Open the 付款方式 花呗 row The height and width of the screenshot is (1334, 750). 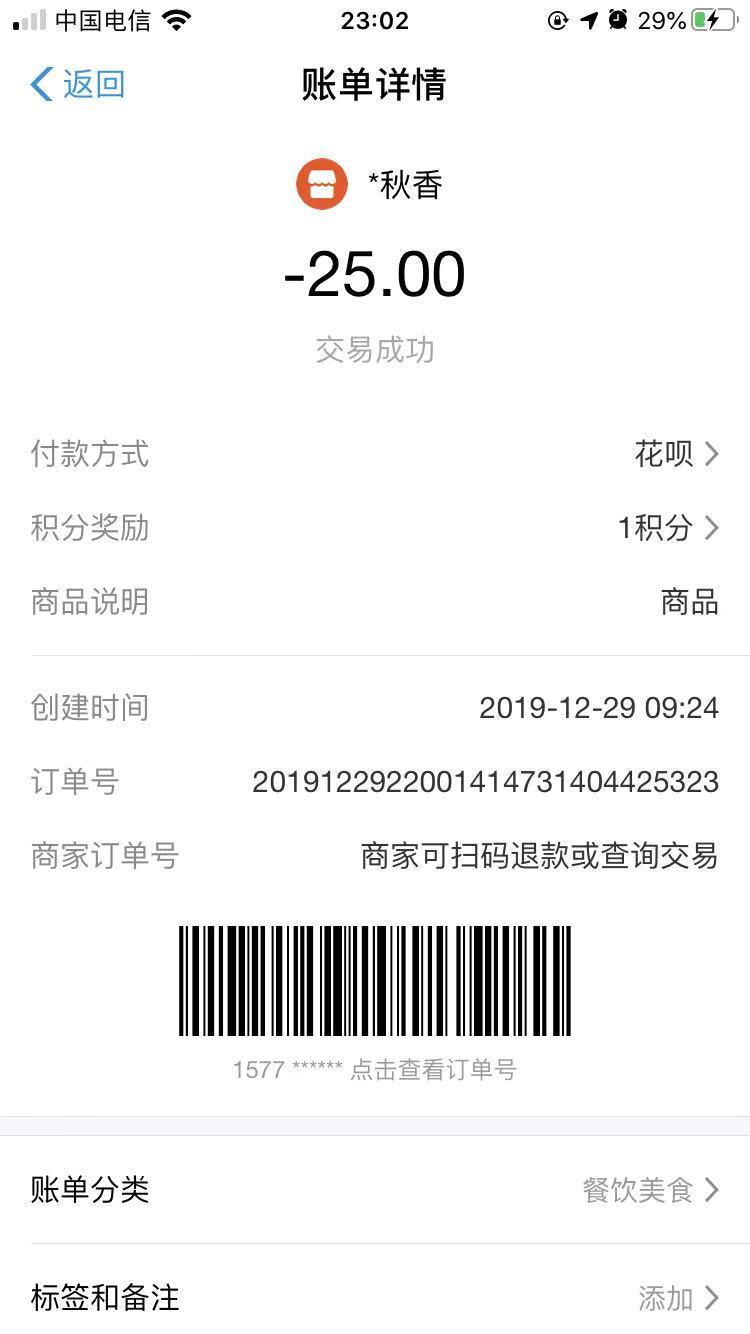pos(375,454)
